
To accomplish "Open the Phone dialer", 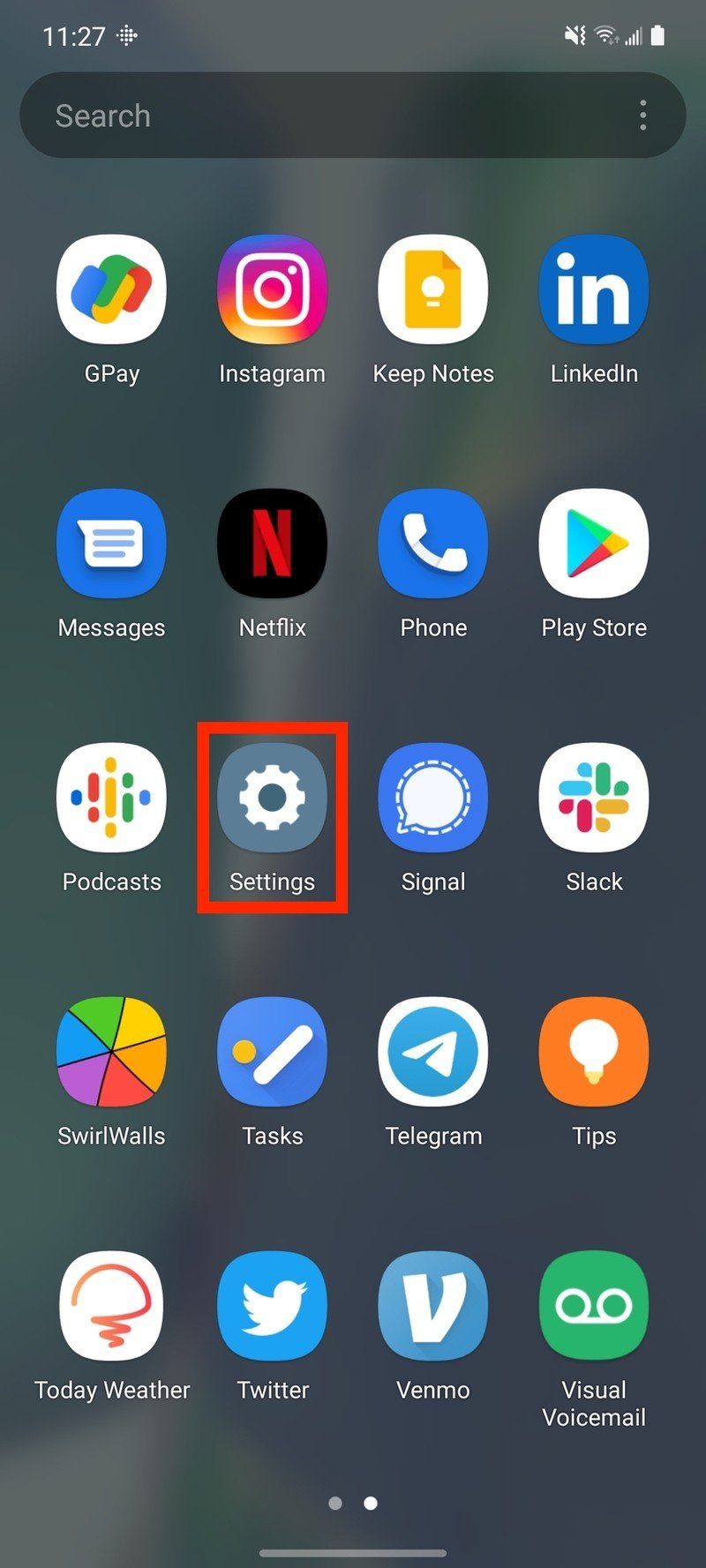I will (x=433, y=544).
